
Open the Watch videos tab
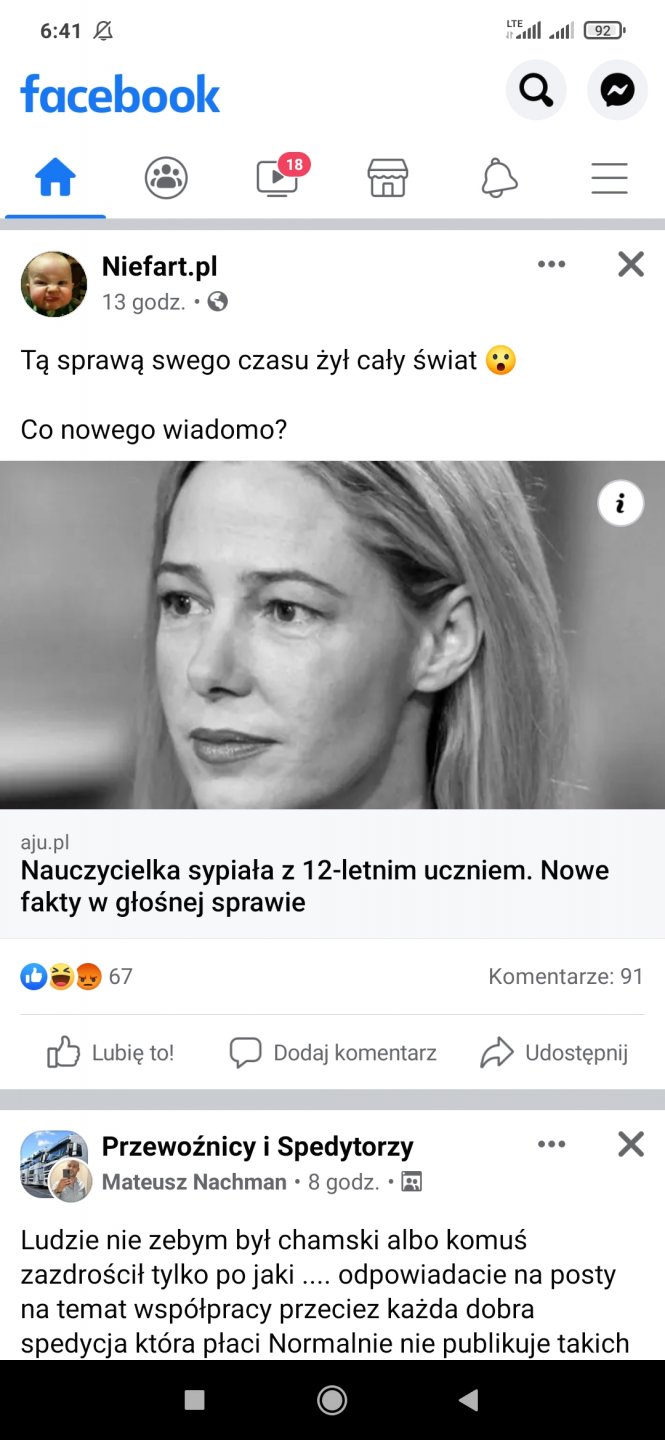(278, 178)
